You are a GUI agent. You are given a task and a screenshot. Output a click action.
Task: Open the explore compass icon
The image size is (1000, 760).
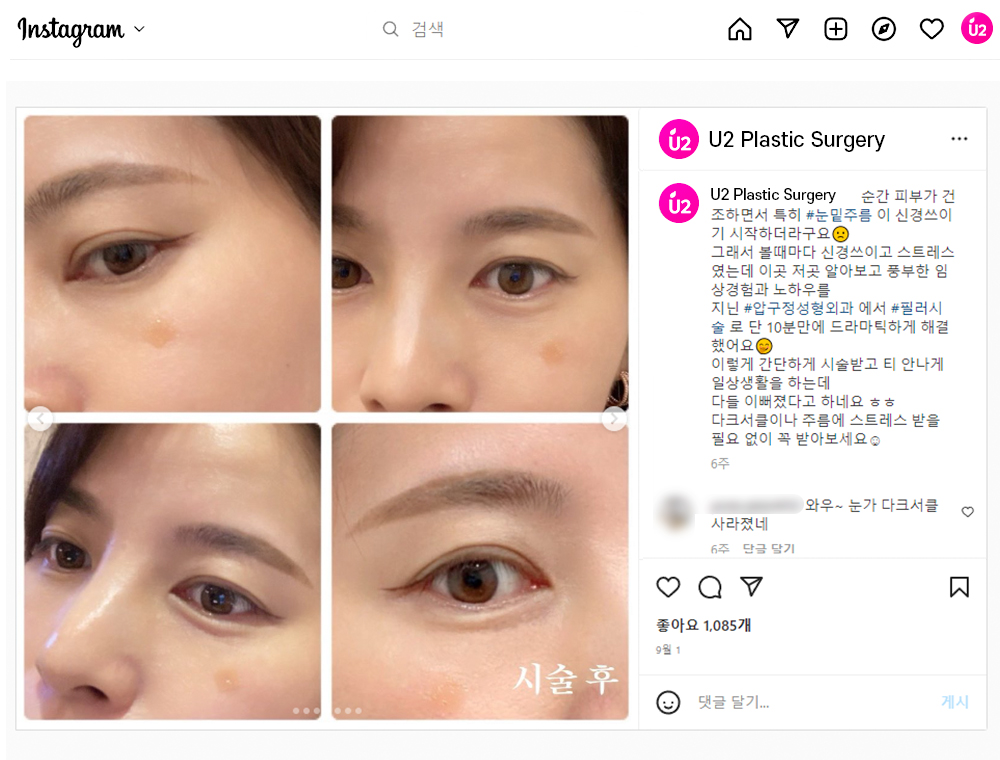click(884, 30)
